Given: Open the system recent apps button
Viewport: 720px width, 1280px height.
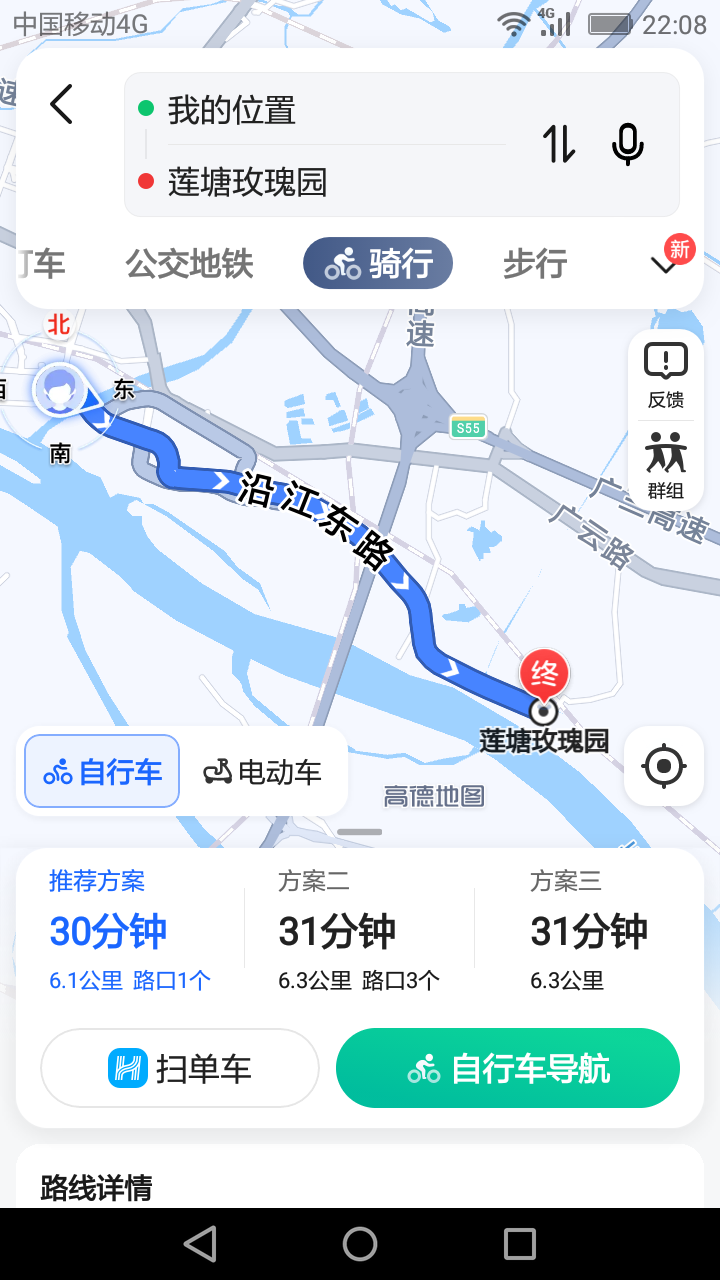Looking at the screenshot, I should [520, 1244].
